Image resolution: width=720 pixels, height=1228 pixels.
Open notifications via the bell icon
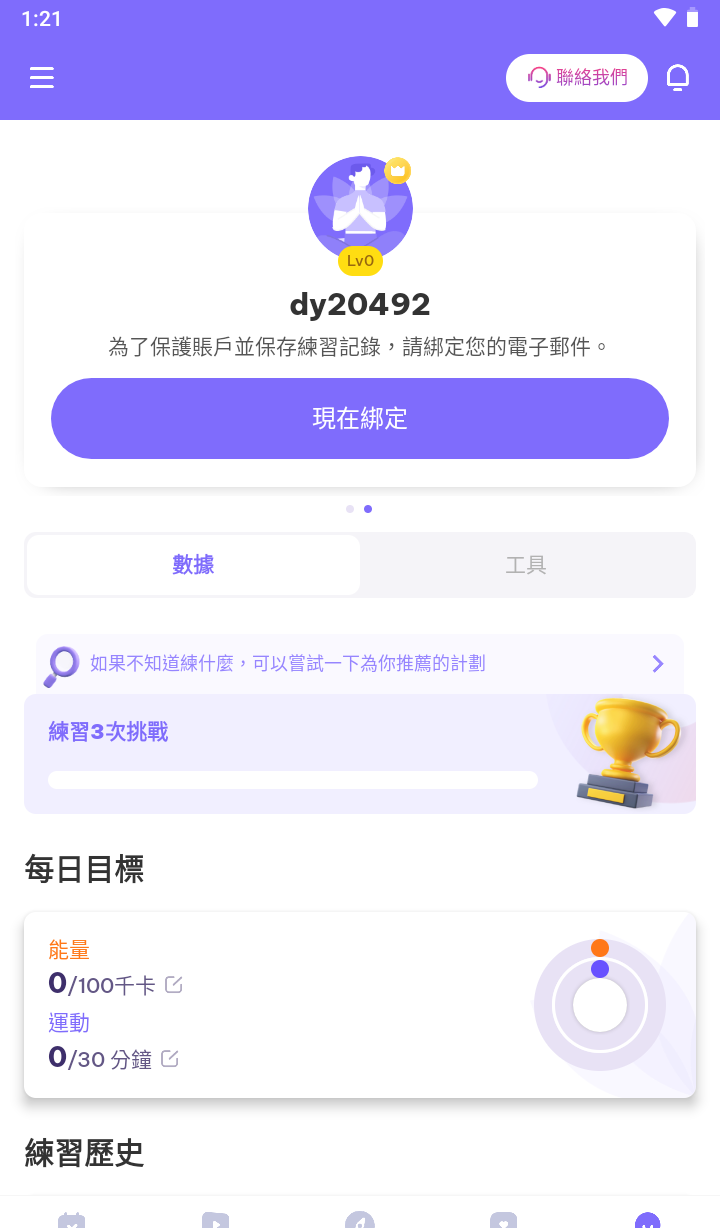tap(678, 77)
